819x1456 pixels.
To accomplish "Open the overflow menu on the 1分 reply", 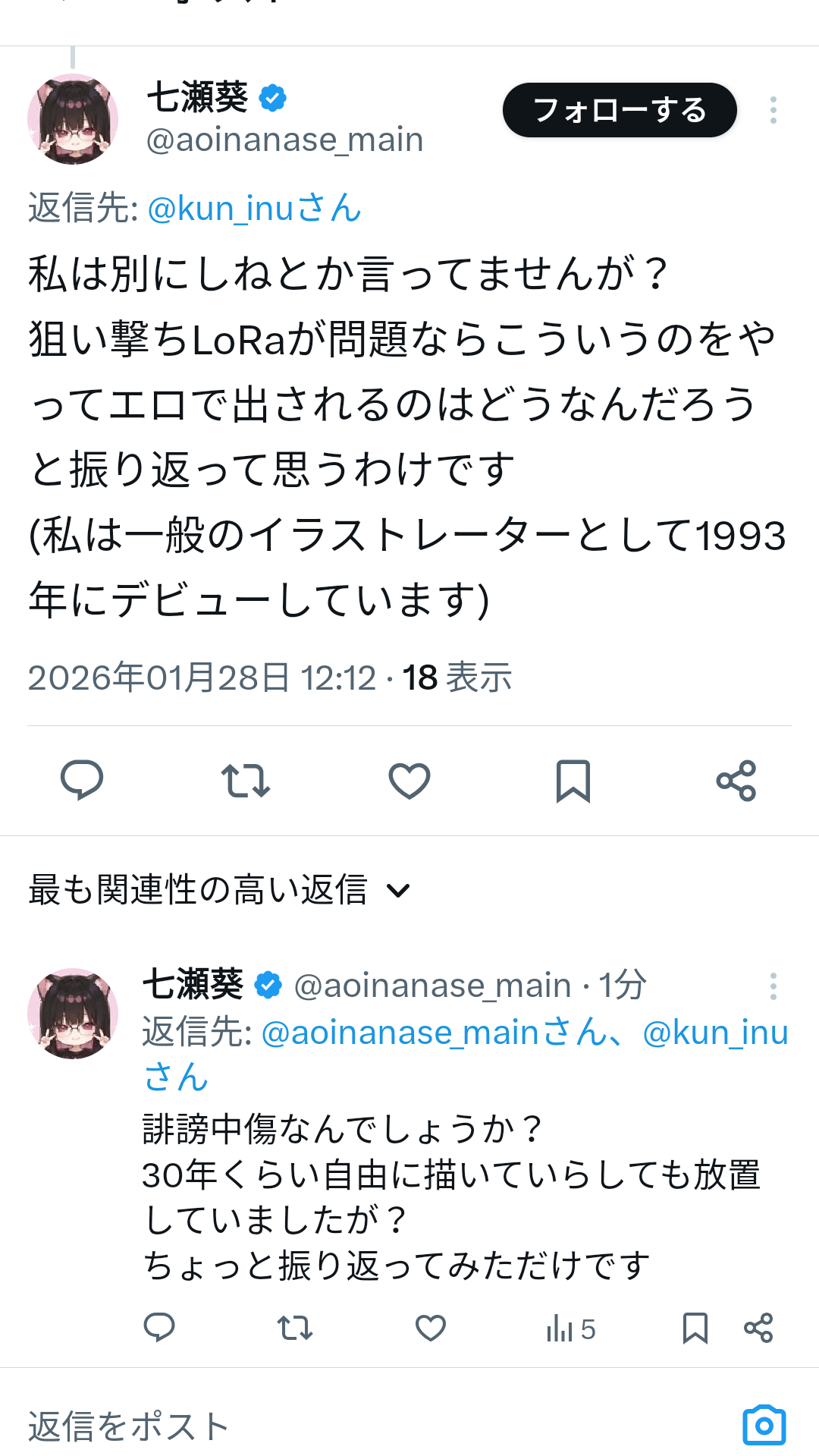I will 773,986.
